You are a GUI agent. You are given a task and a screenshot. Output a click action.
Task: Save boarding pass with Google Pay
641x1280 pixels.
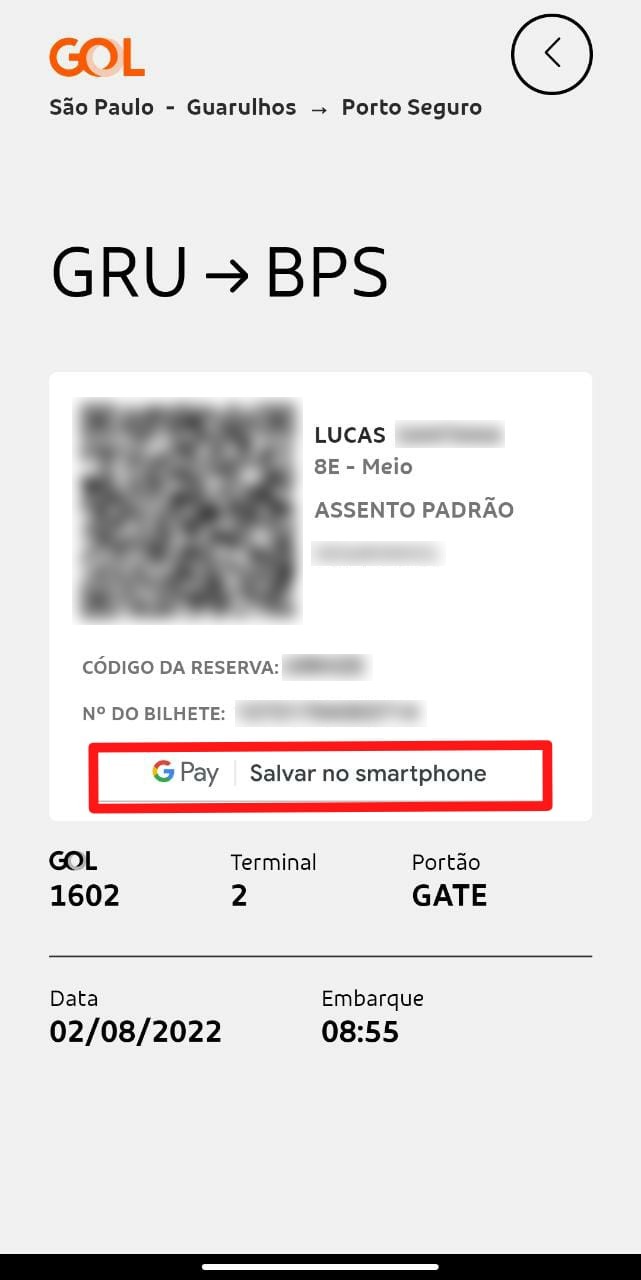(320, 773)
